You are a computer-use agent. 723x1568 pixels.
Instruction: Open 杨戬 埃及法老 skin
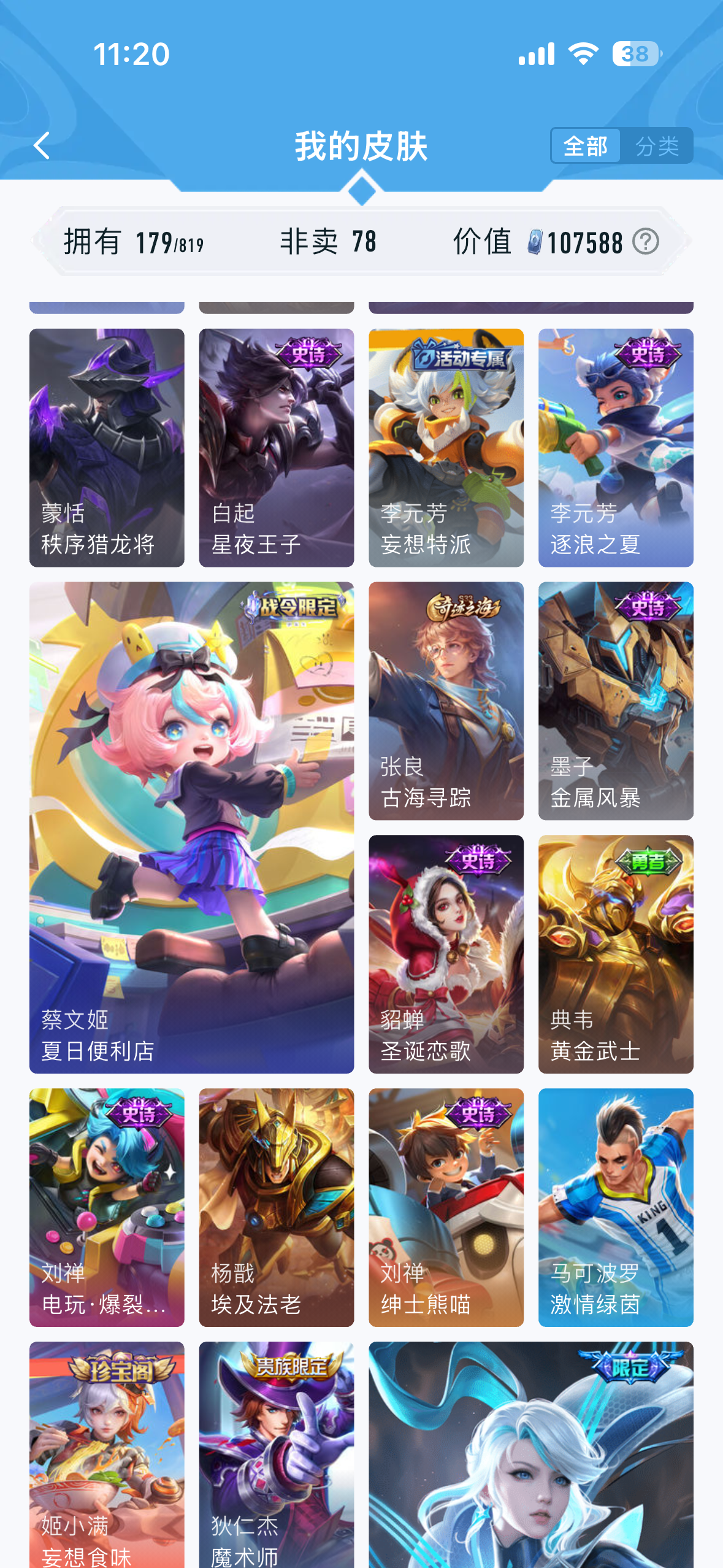point(277,1208)
